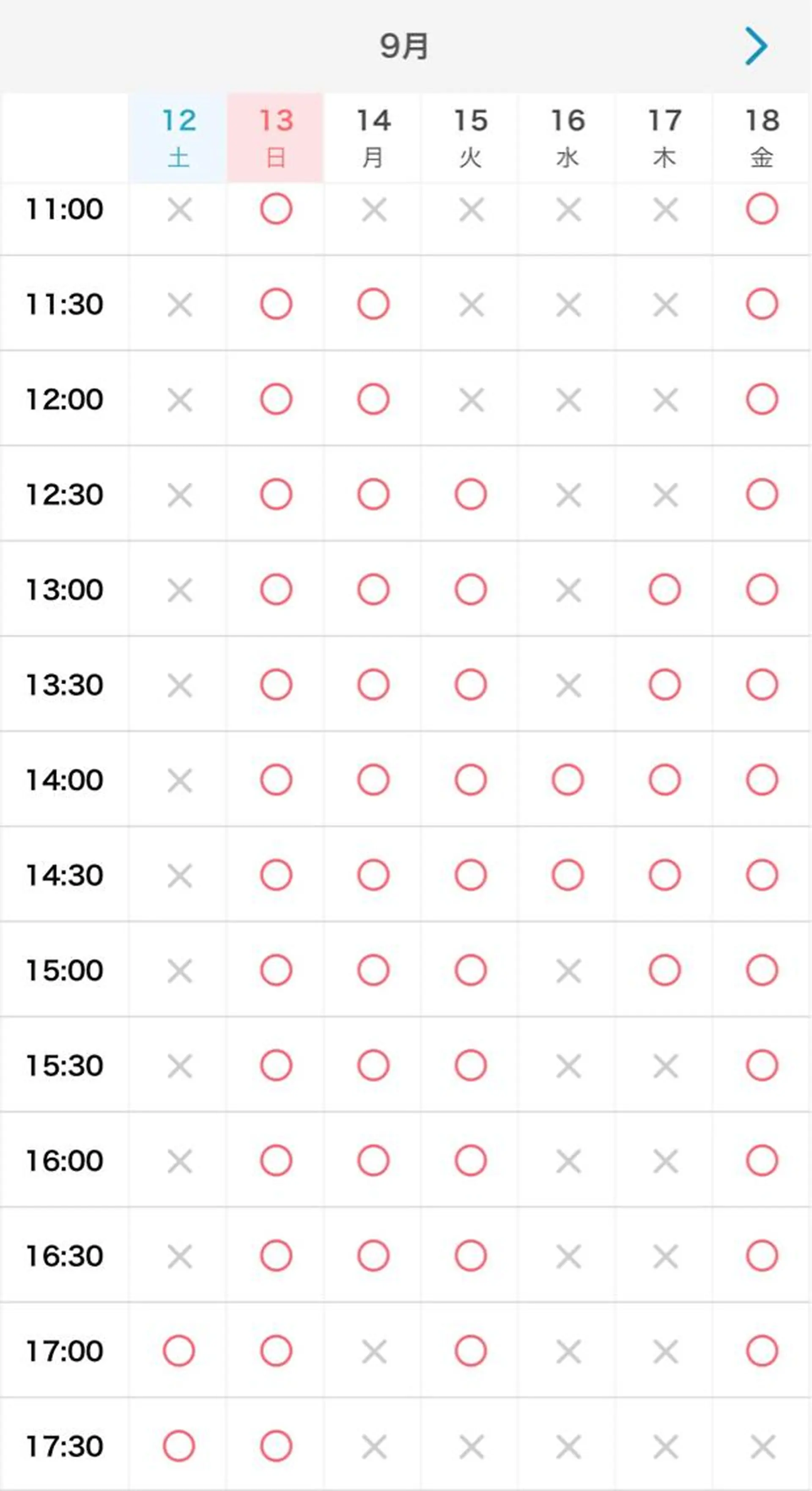This screenshot has height=1491, width=812.
Task: Go to the next week with the arrow
Action: pos(756,46)
